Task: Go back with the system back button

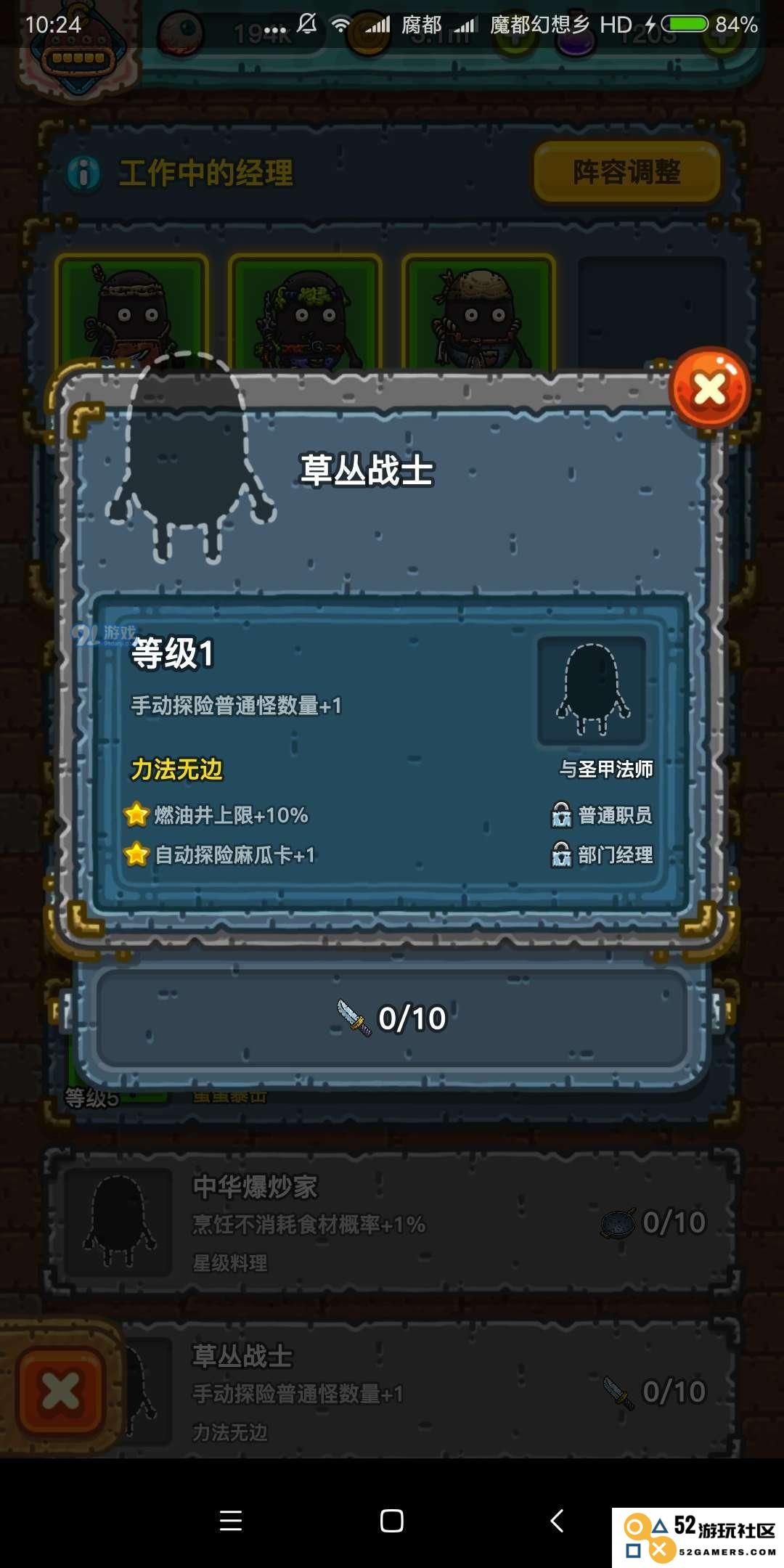Action: click(557, 1520)
